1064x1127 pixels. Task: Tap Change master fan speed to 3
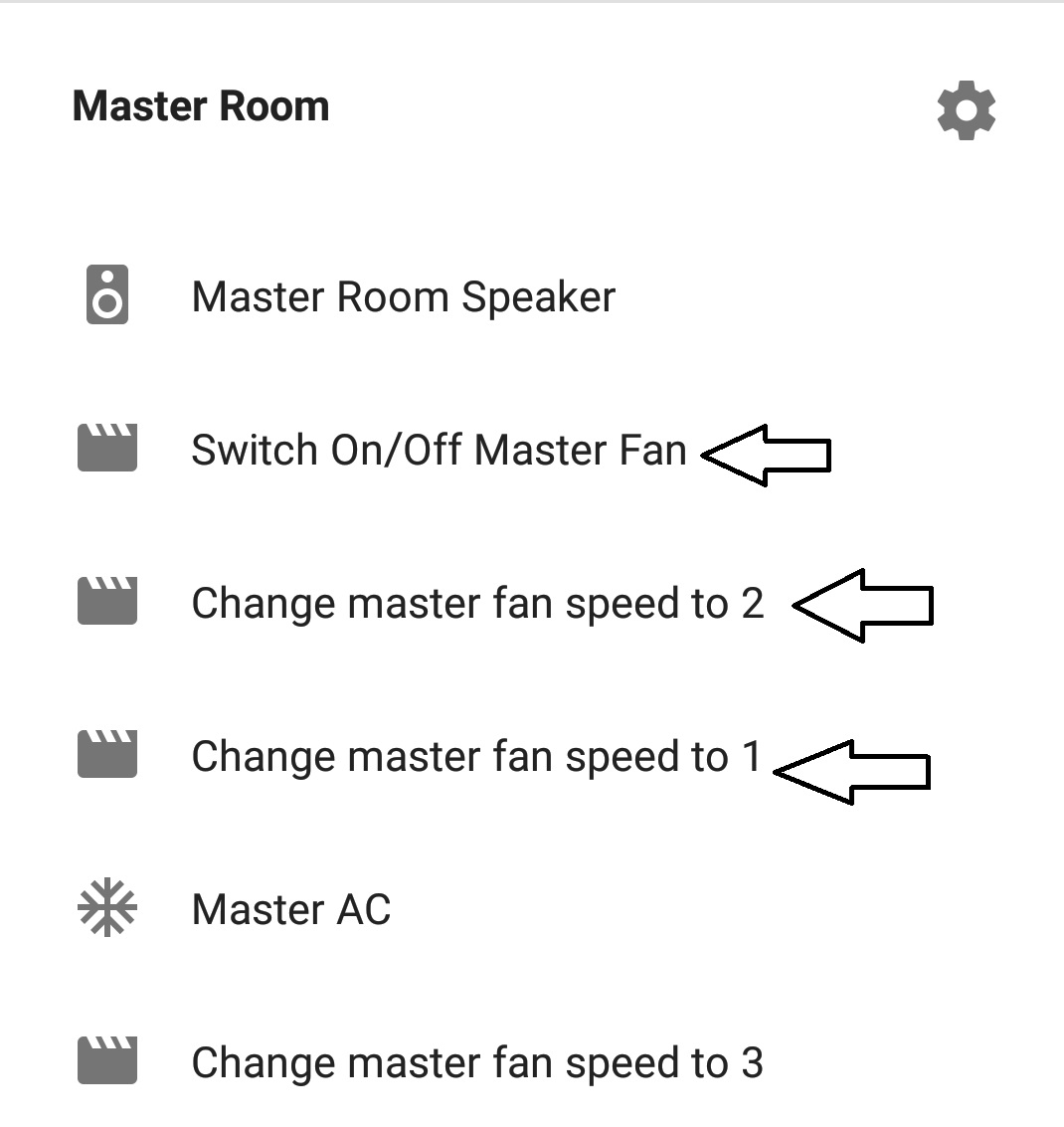click(476, 1062)
